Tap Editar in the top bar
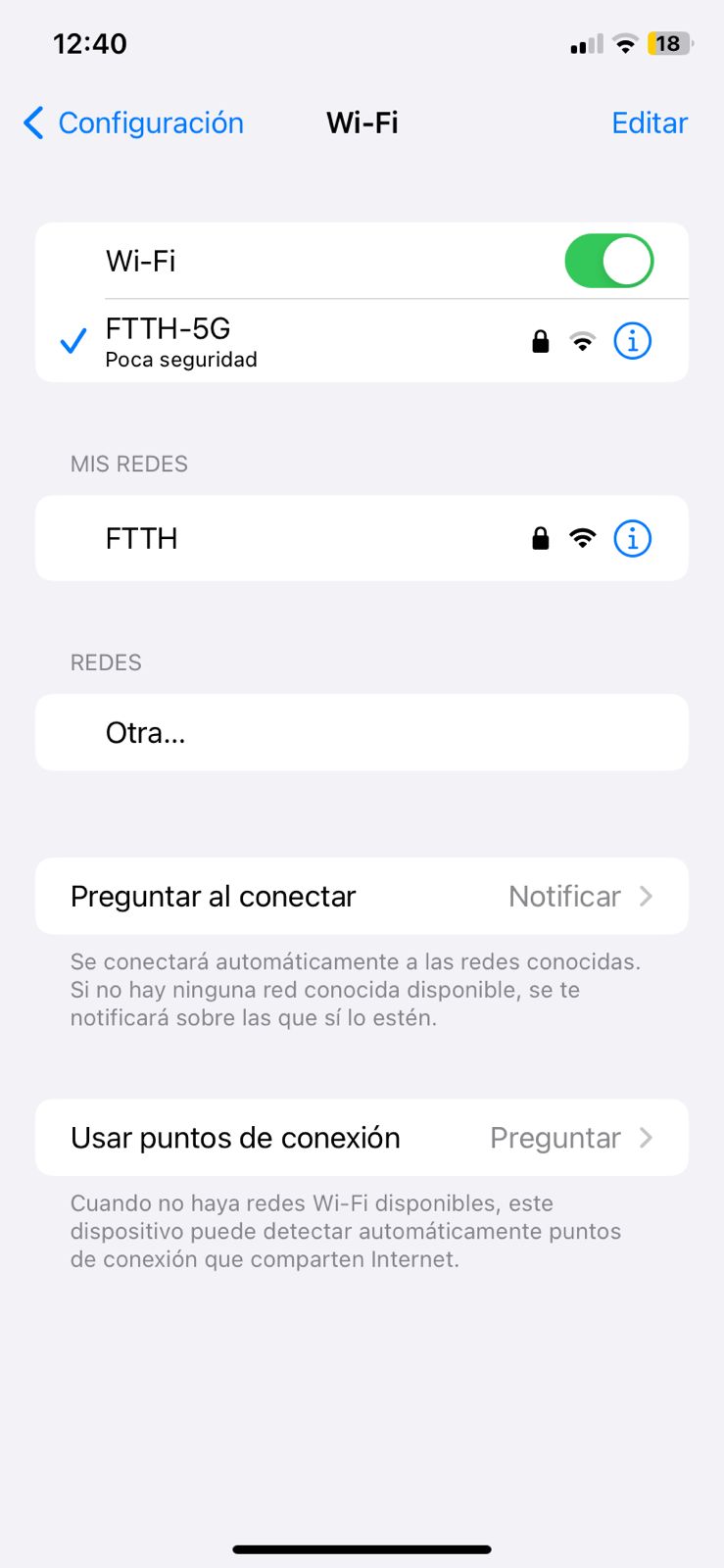 tap(649, 123)
